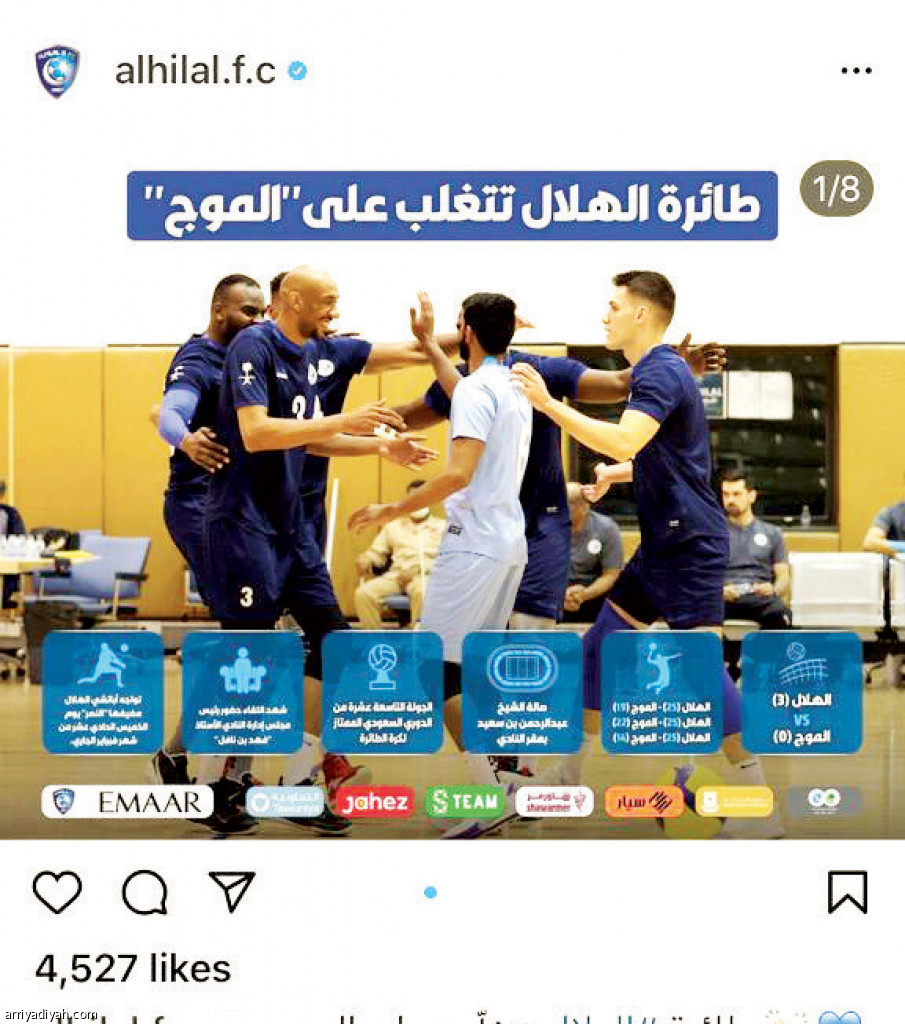Bookmark the alhilal.f.c post
The image size is (905, 1024).
[847, 891]
